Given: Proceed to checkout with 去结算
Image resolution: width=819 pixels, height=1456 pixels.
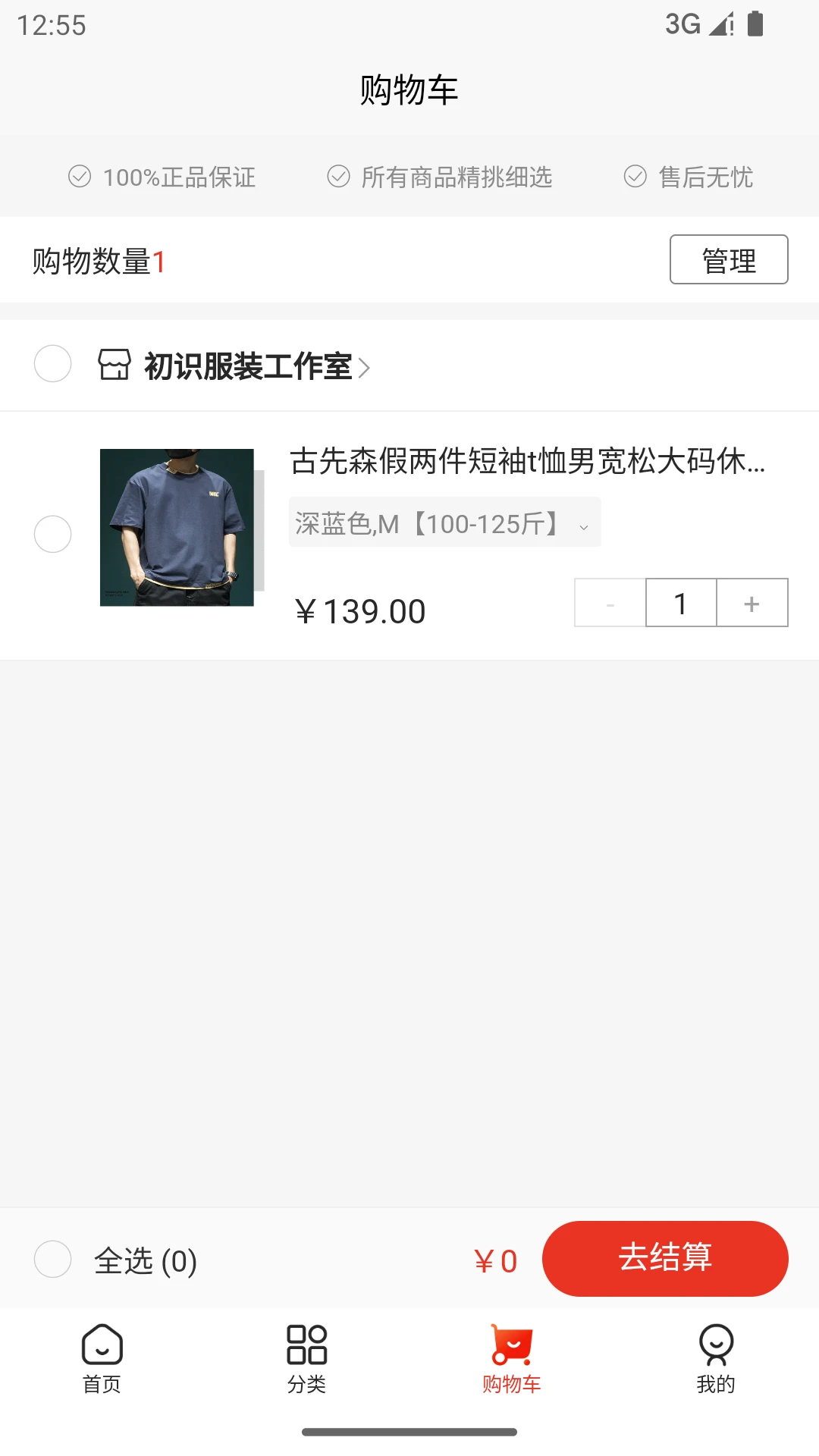Looking at the screenshot, I should [x=665, y=1258].
